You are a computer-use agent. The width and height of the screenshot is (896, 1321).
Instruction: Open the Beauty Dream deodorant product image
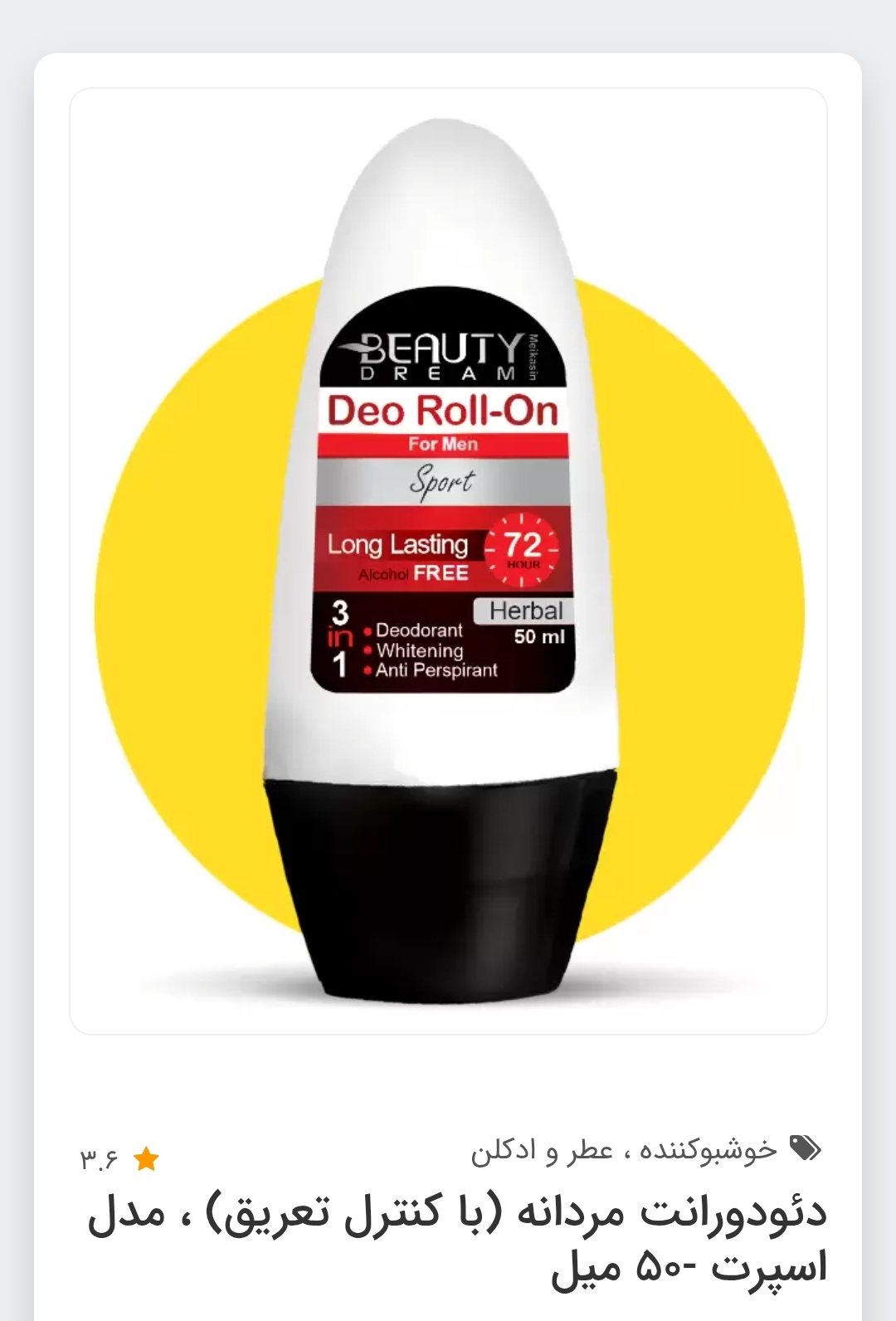(448, 561)
